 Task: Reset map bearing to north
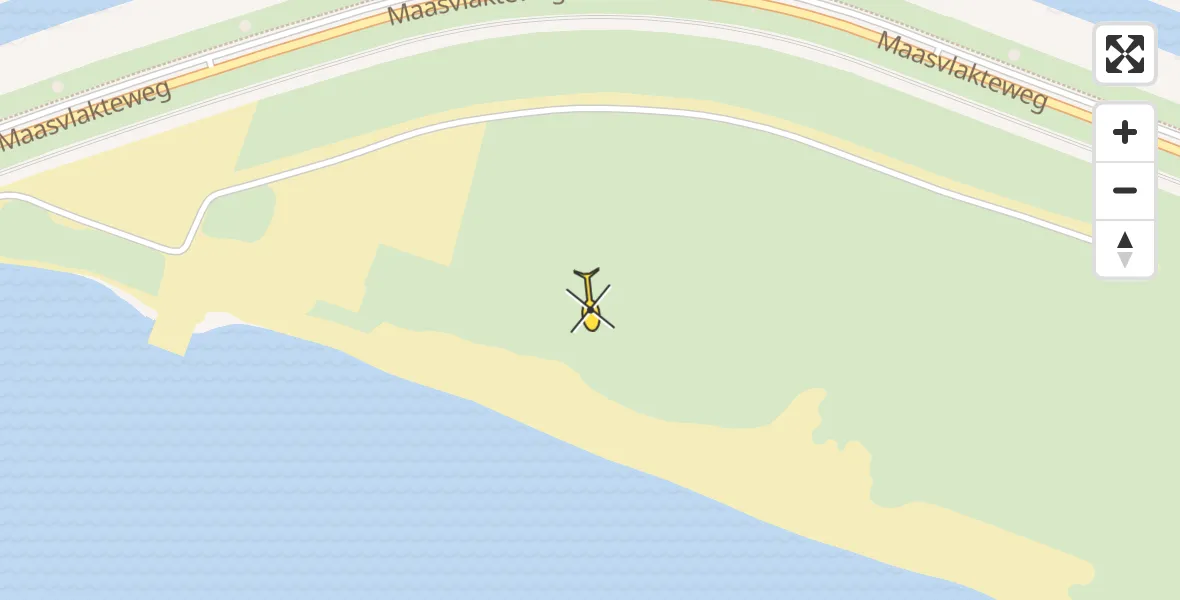1125,249
